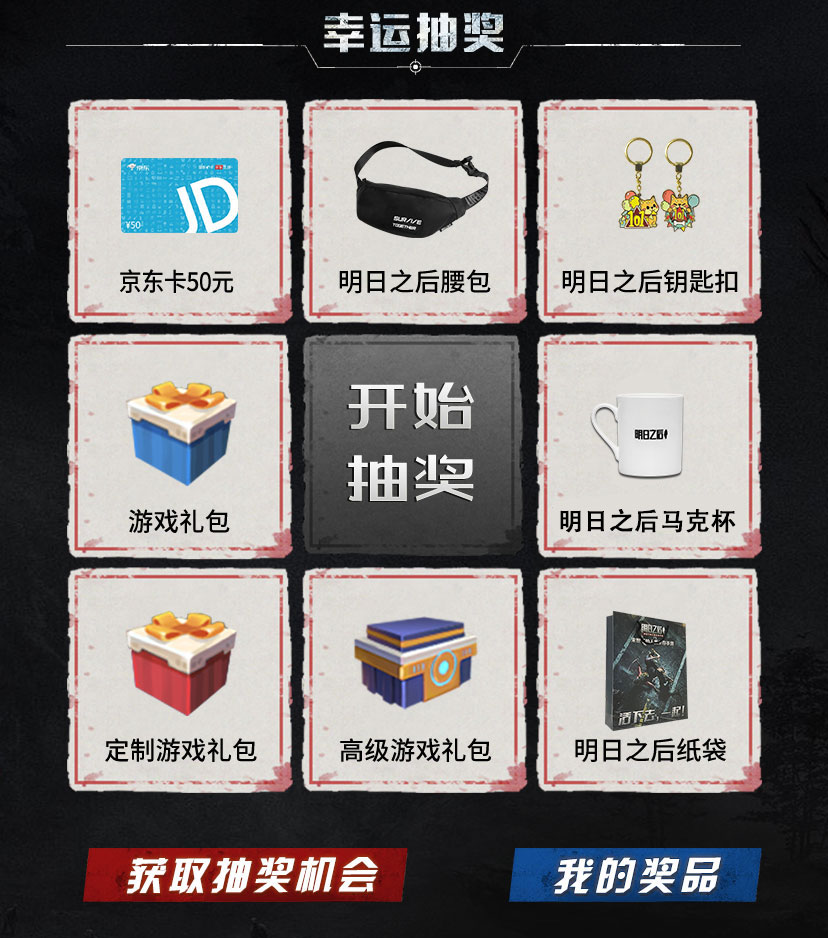View 我的奖品 prize list
828x938 pixels.
tap(636, 875)
